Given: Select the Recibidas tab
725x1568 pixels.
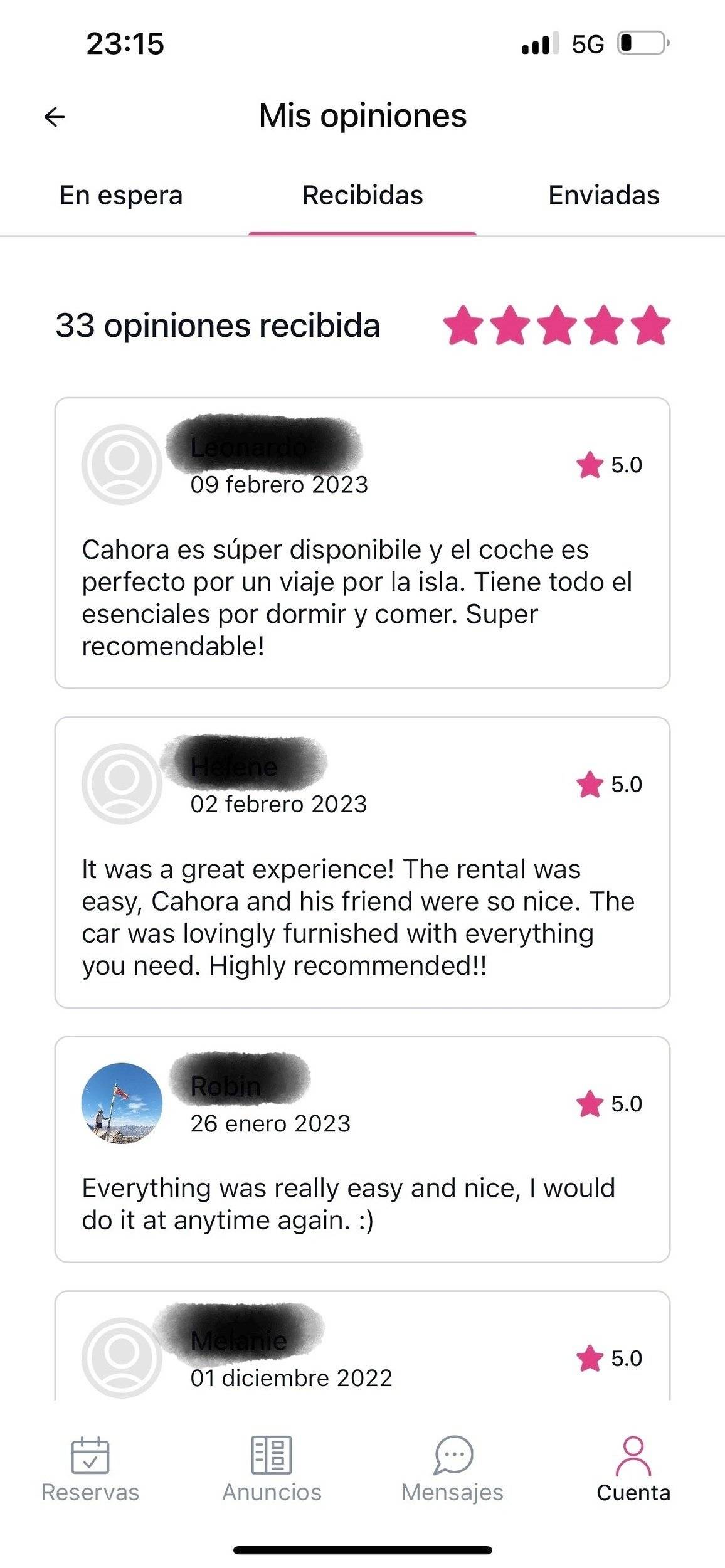Looking at the screenshot, I should coord(362,196).
